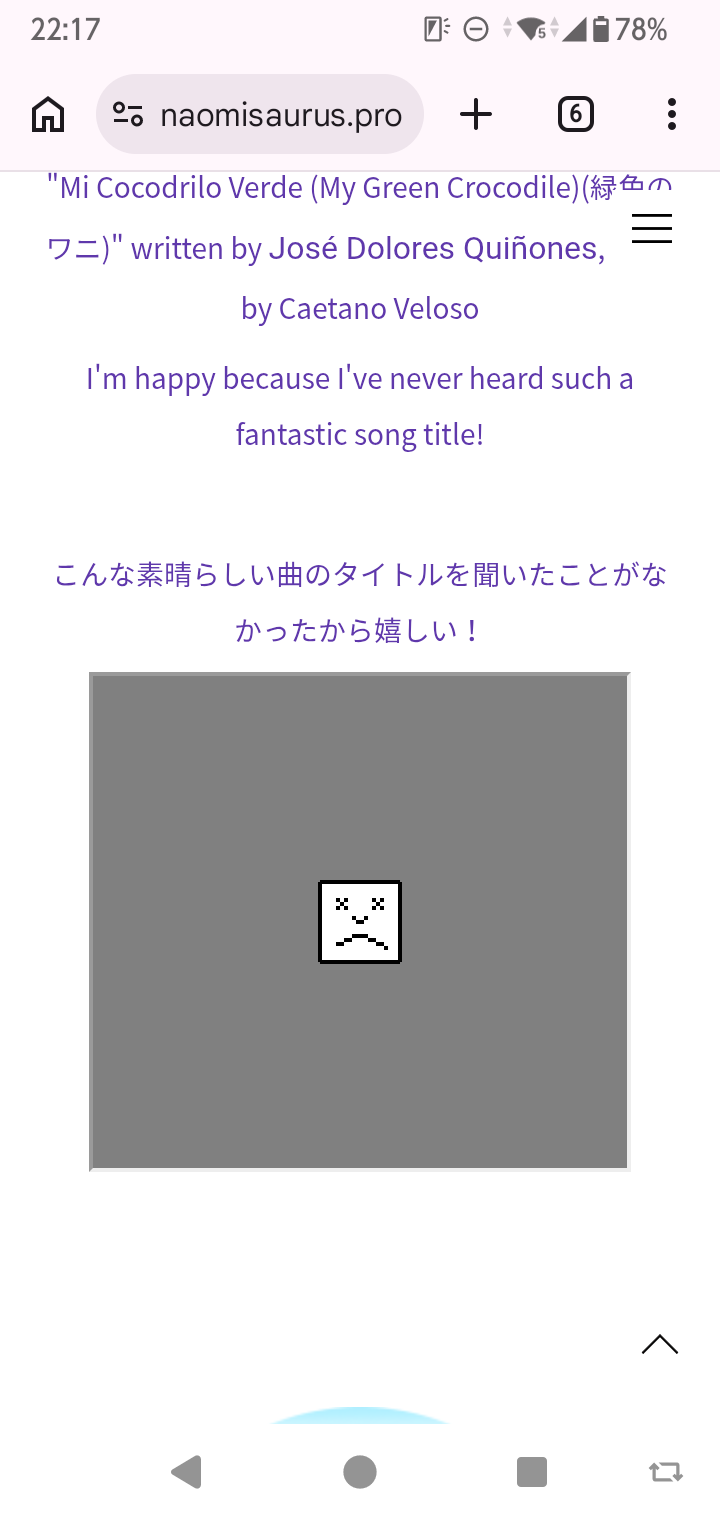The width and height of the screenshot is (720, 1520).
Task: Open the Chrome overflow menu
Action: click(671, 115)
